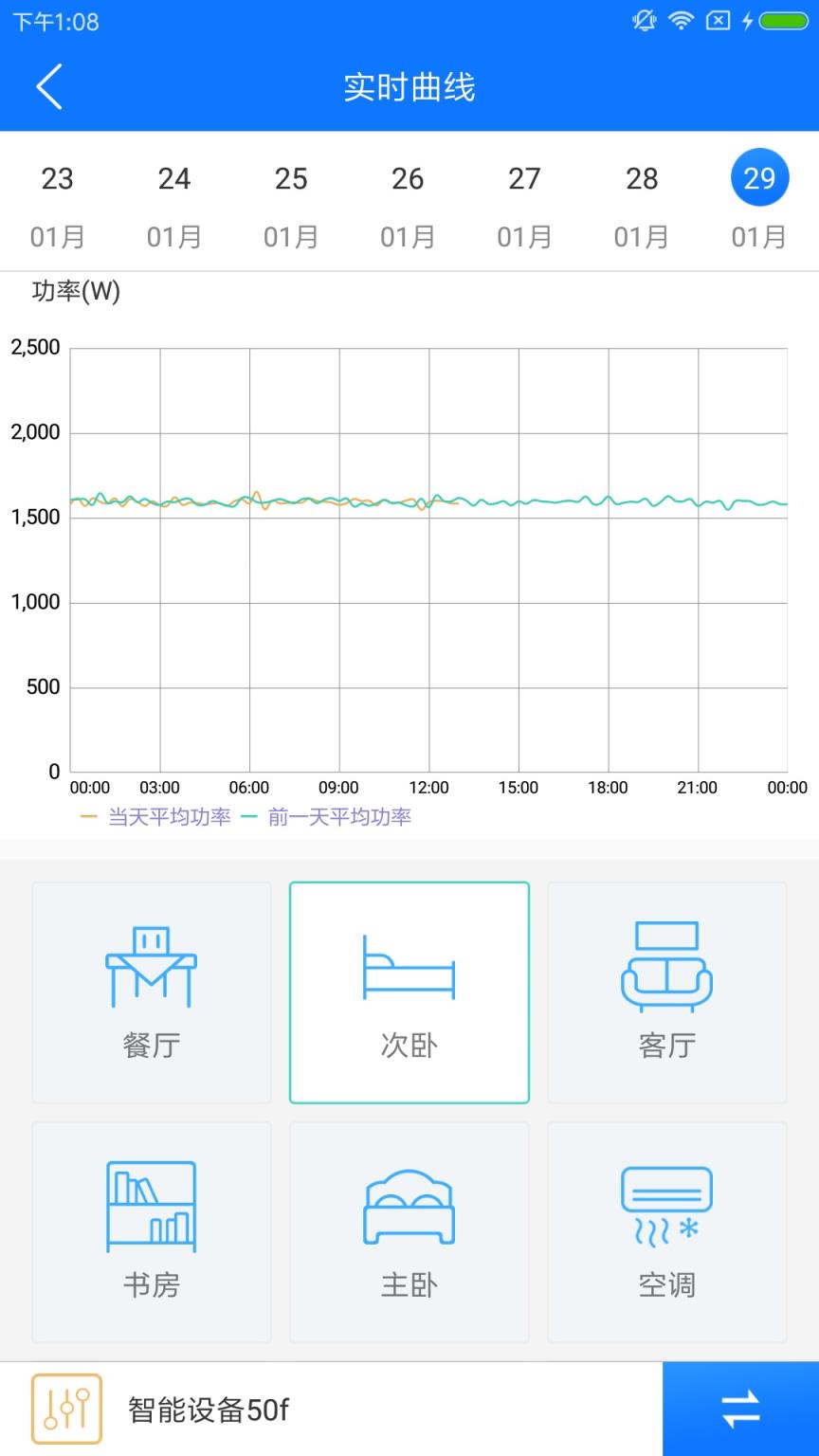Choose date 24 from the date row

point(174,199)
